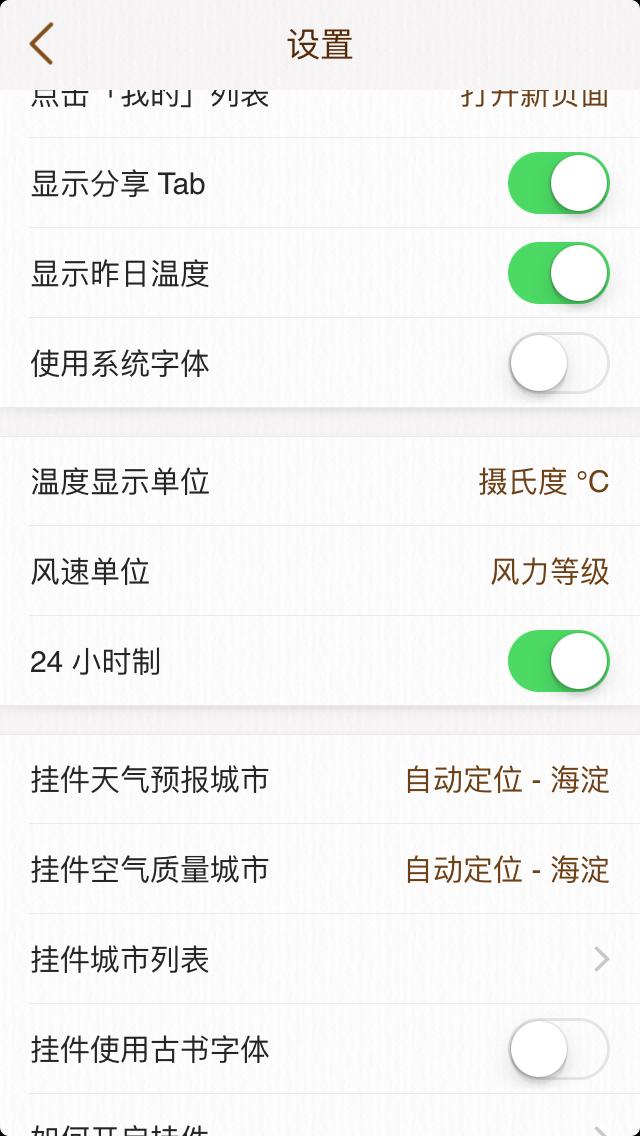Viewport: 640px width, 1136px height.
Task: Open the 温度显示单位 setting
Action: (320, 482)
